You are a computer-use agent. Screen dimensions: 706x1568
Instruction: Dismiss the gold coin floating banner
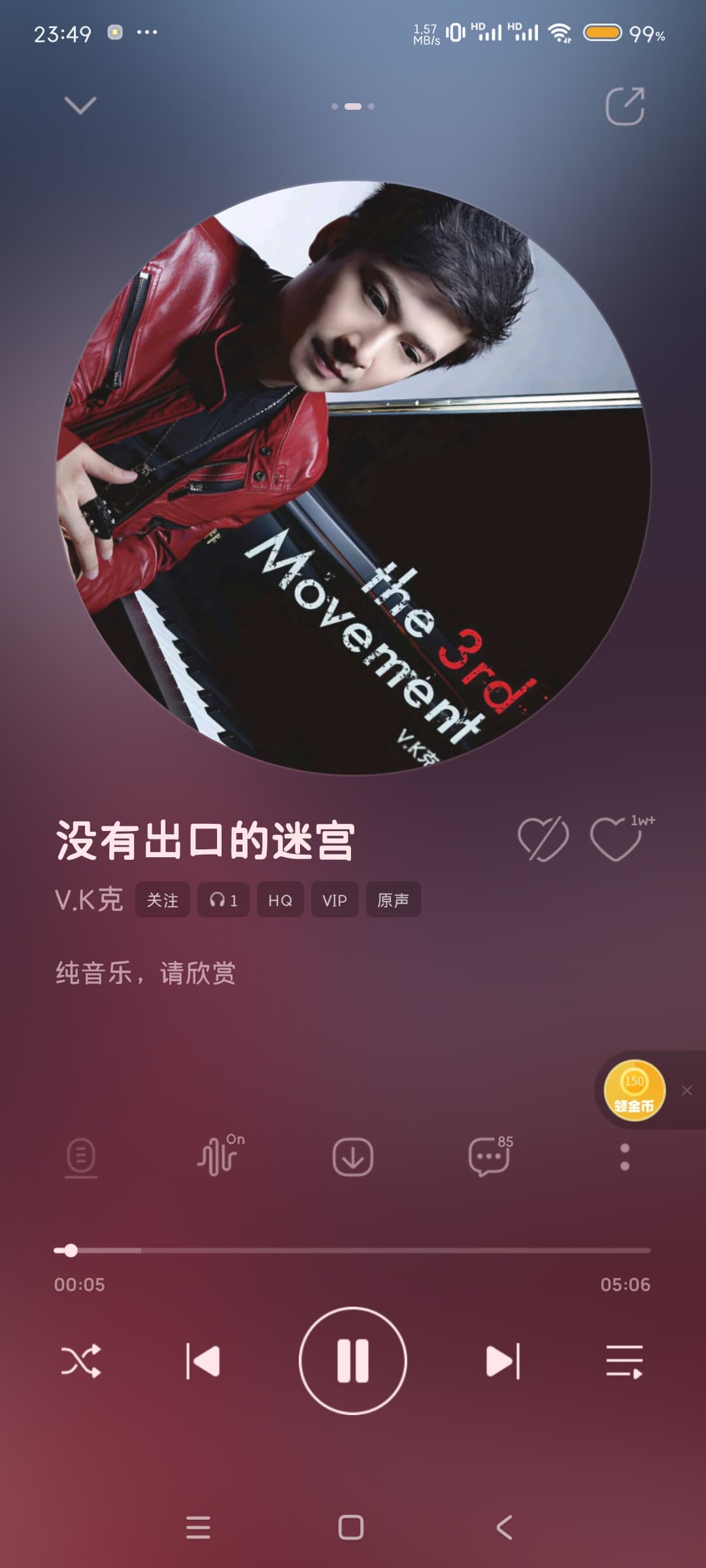[686, 1090]
